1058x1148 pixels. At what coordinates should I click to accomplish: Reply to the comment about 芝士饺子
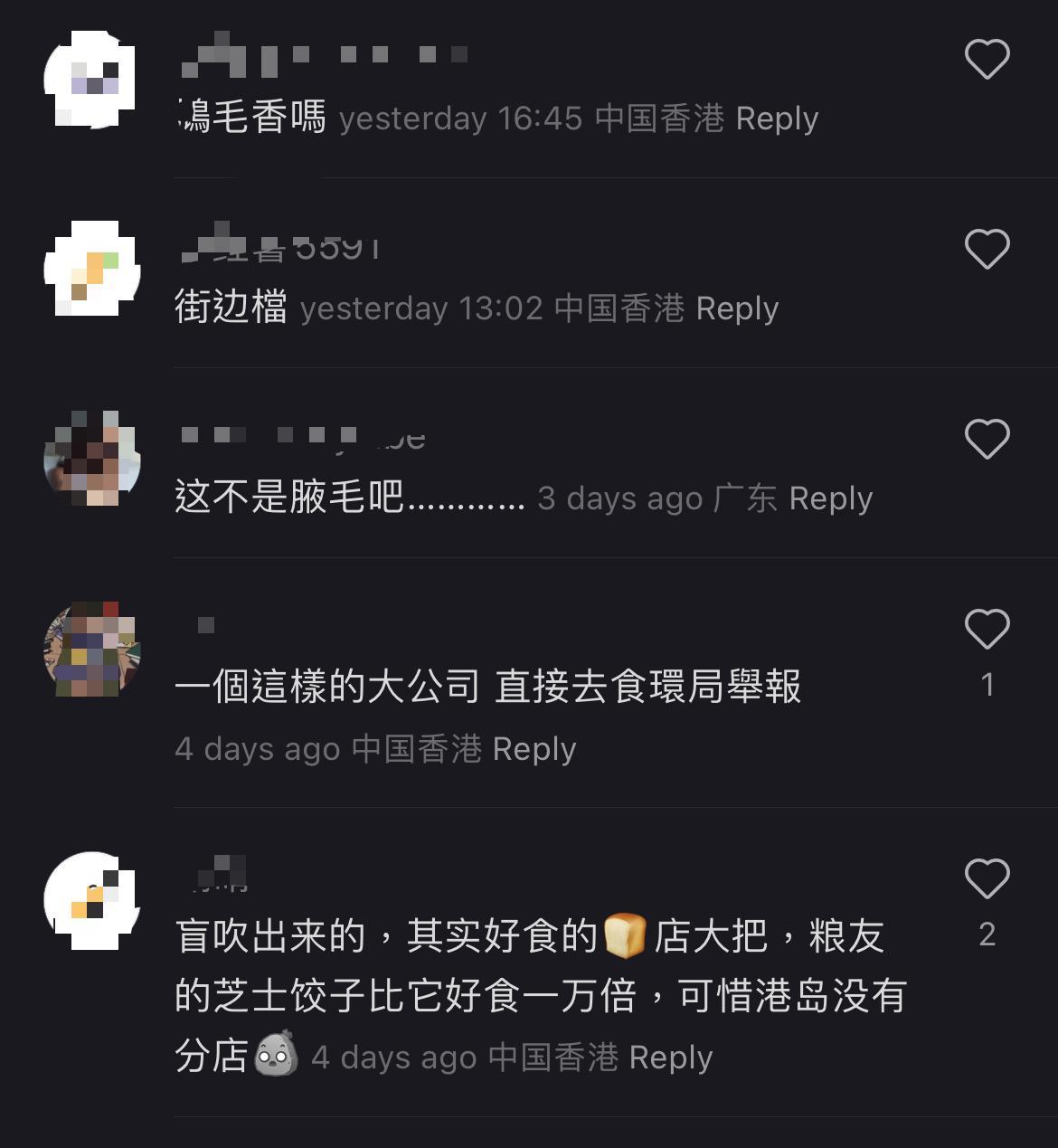[670, 1058]
